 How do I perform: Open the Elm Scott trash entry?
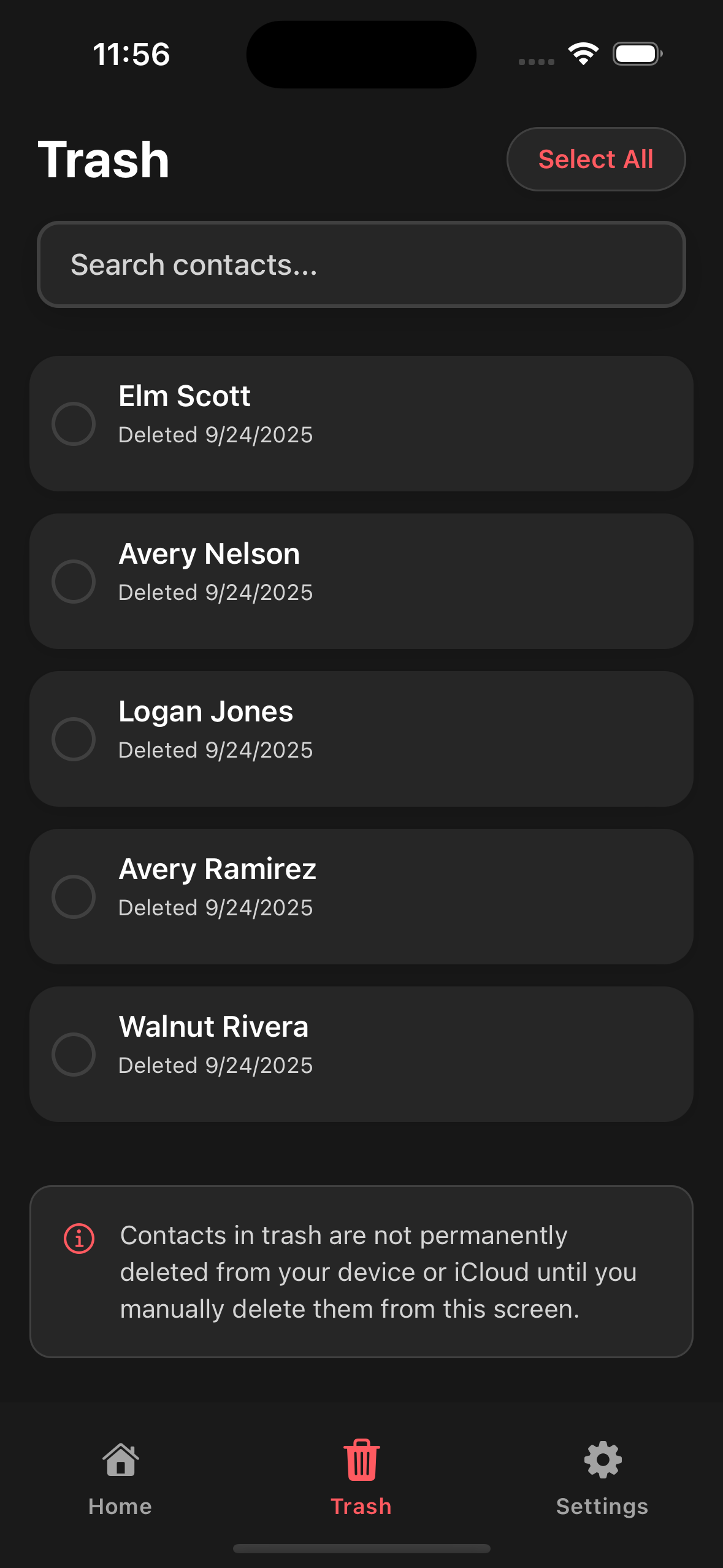point(361,423)
